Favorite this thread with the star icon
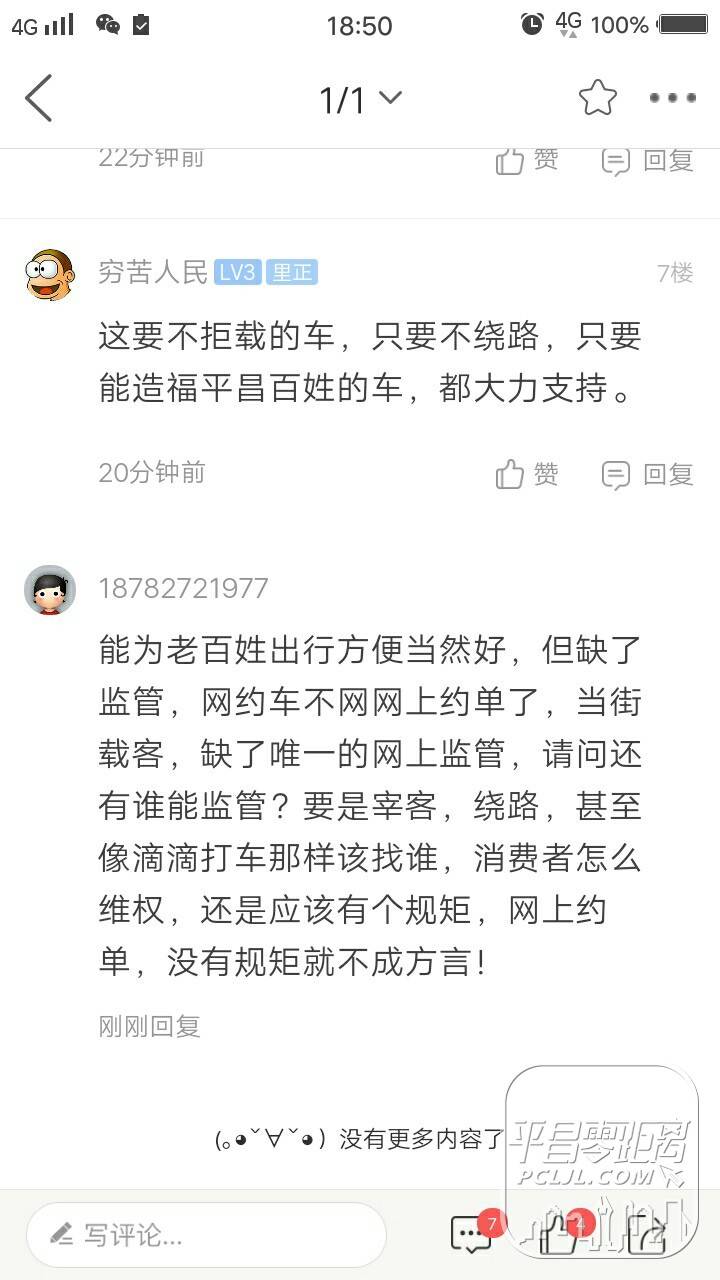Screen dimensions: 720x1280 click(x=597, y=98)
